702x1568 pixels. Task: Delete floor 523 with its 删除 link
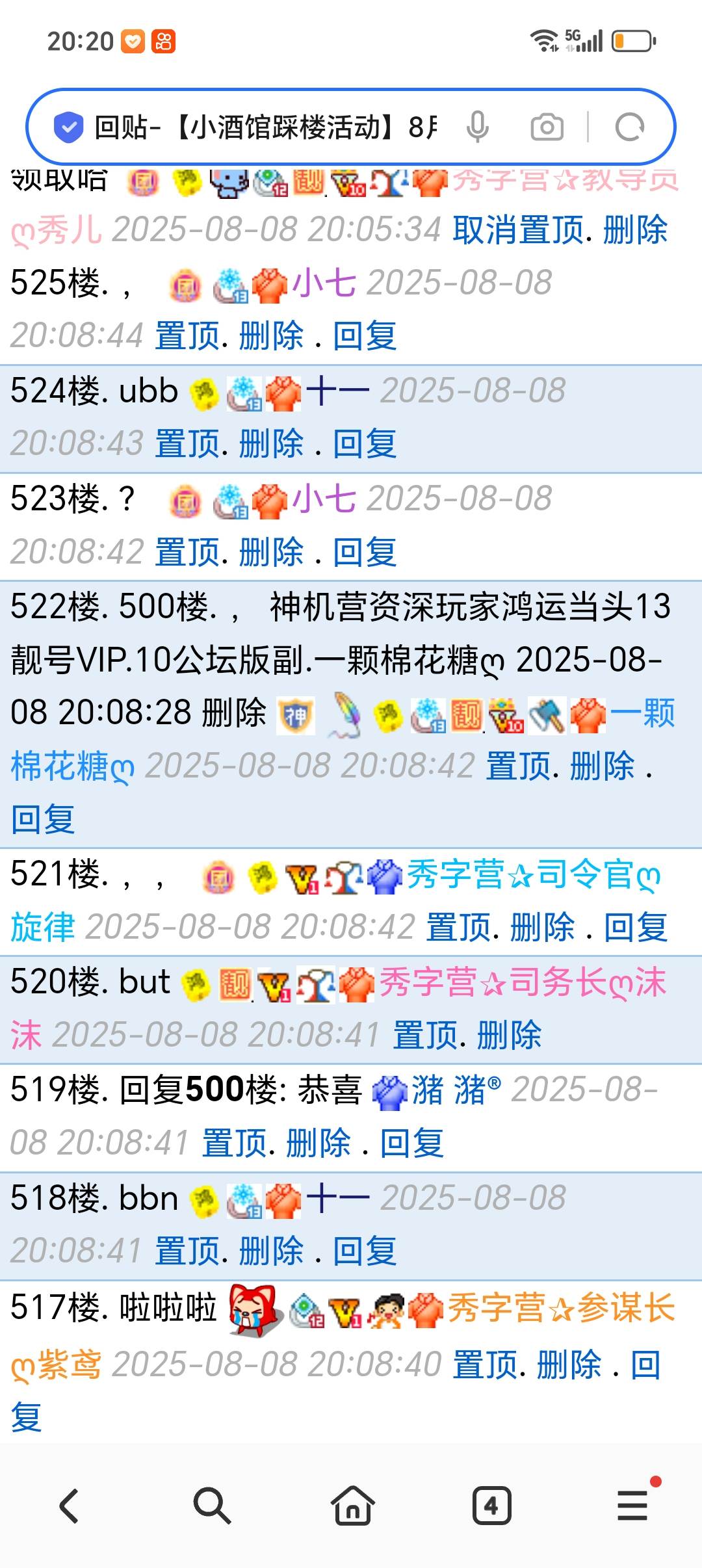pyautogui.click(x=271, y=552)
